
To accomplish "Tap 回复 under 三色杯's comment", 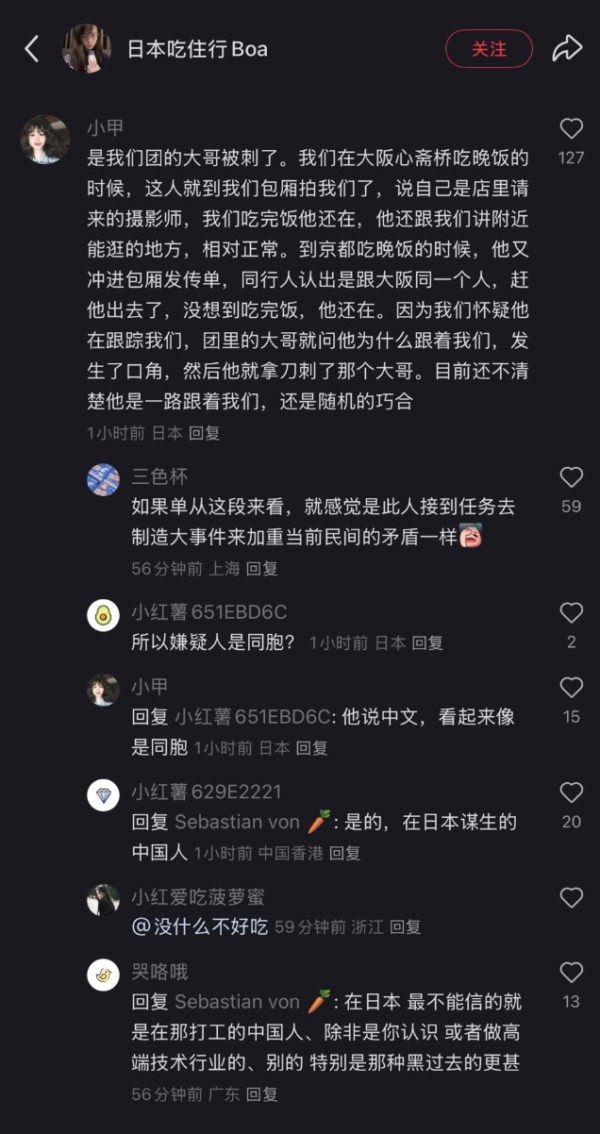I will (262, 568).
